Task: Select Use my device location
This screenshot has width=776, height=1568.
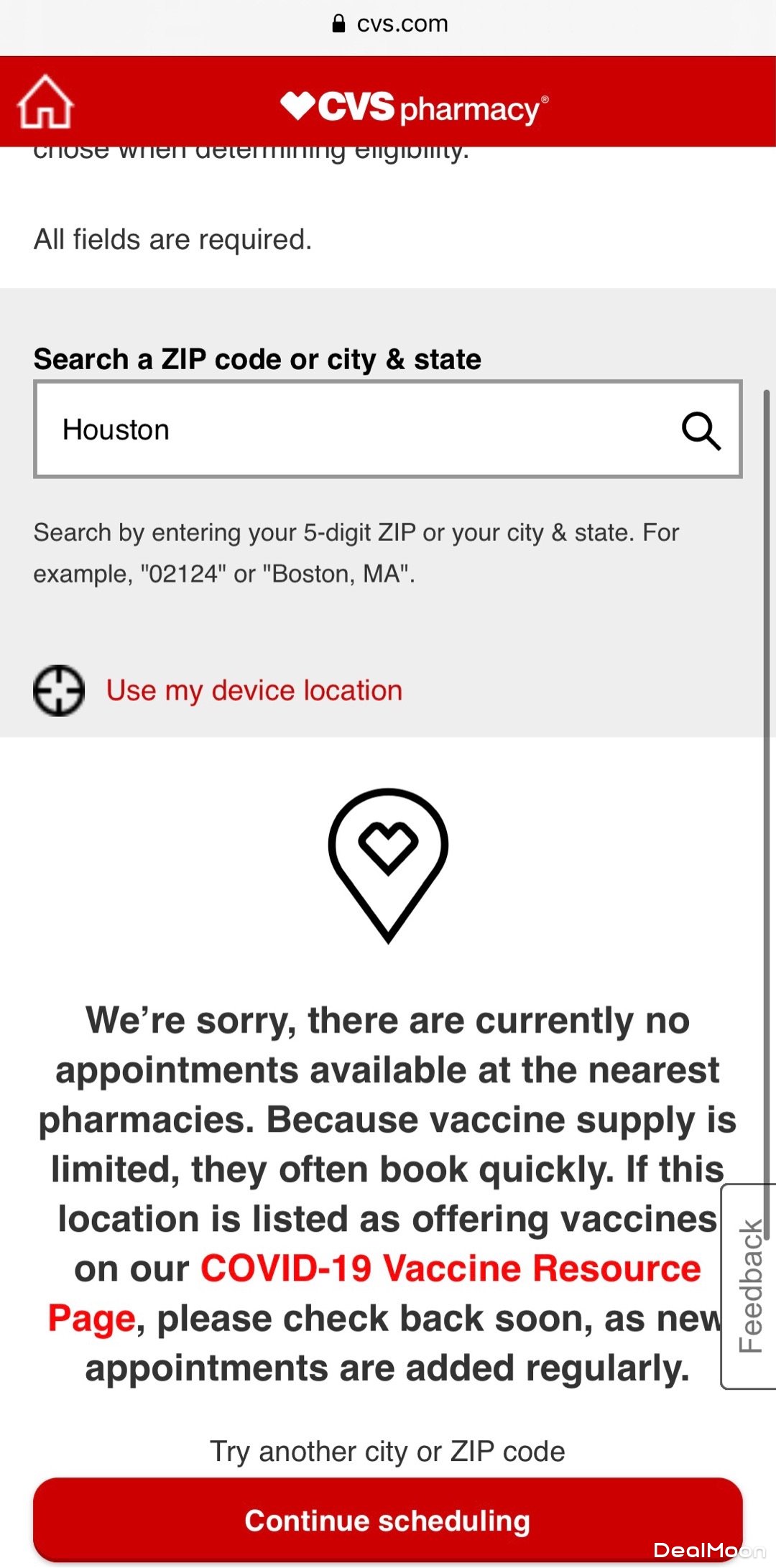Action: (x=254, y=690)
